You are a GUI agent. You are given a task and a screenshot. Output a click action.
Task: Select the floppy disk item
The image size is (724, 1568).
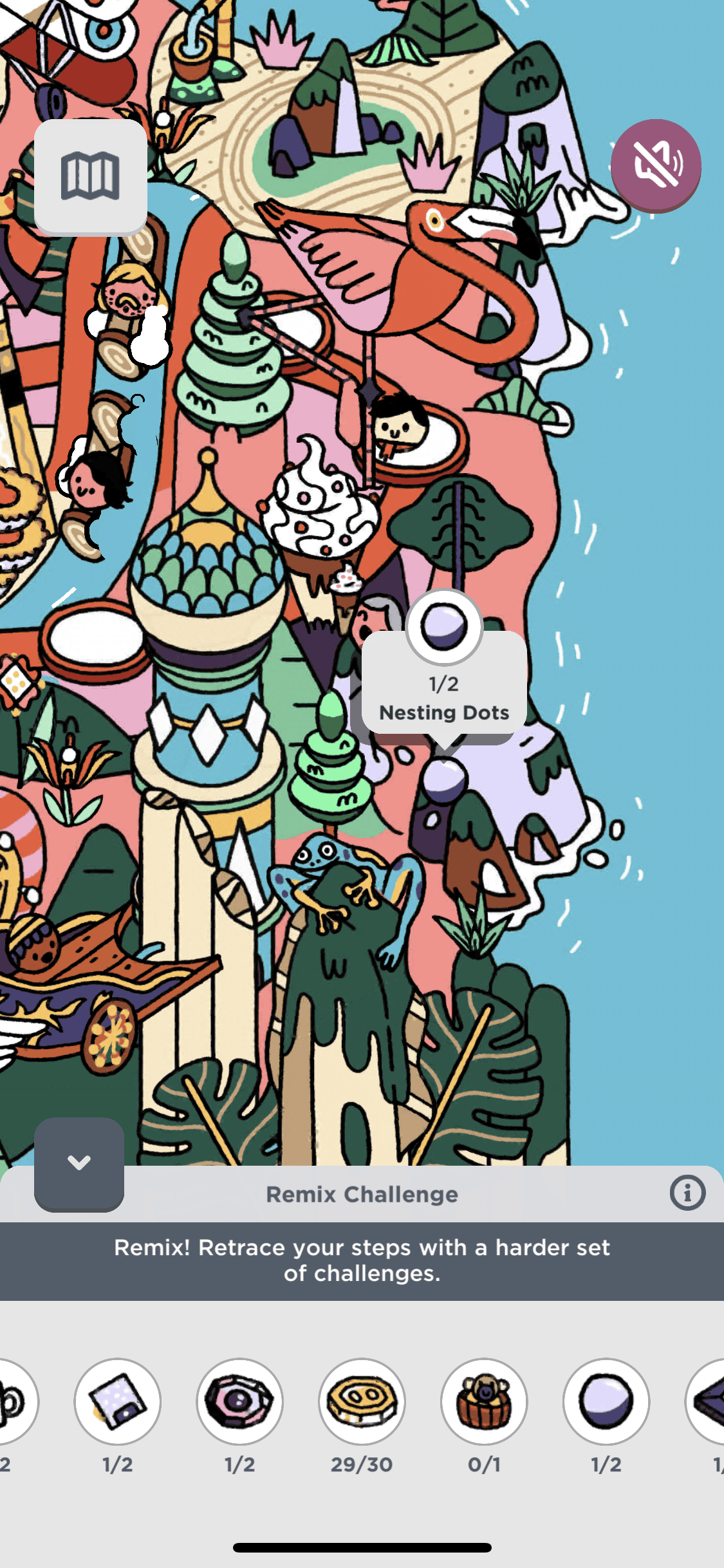point(117,1402)
